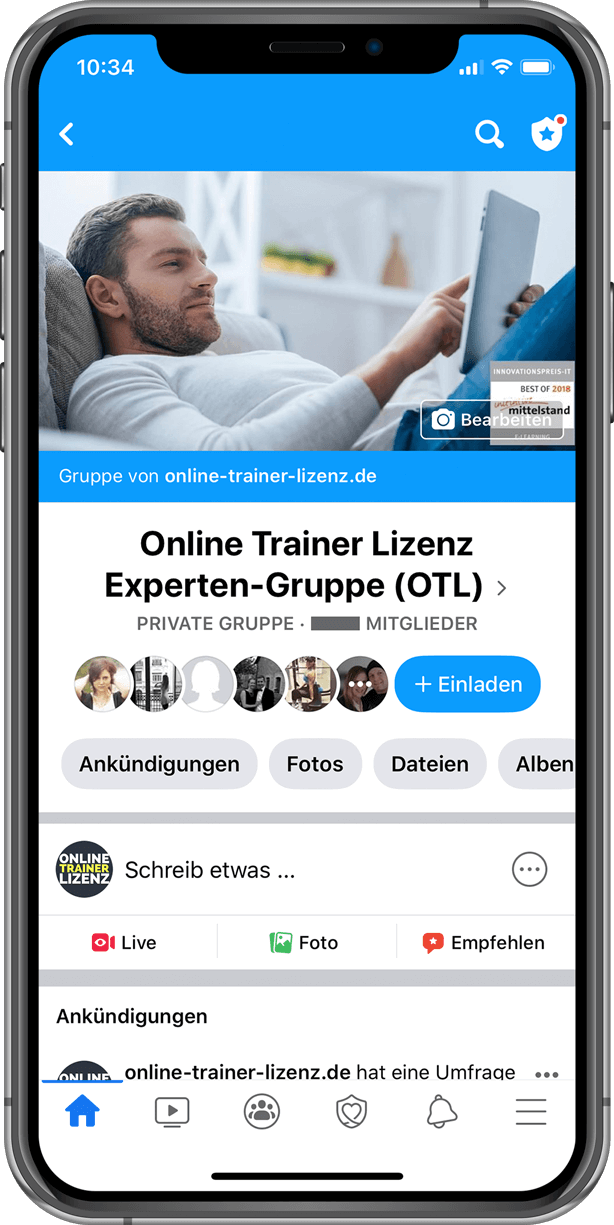
Task: Edit the cover photo via Bearbeiten
Action: click(x=492, y=420)
